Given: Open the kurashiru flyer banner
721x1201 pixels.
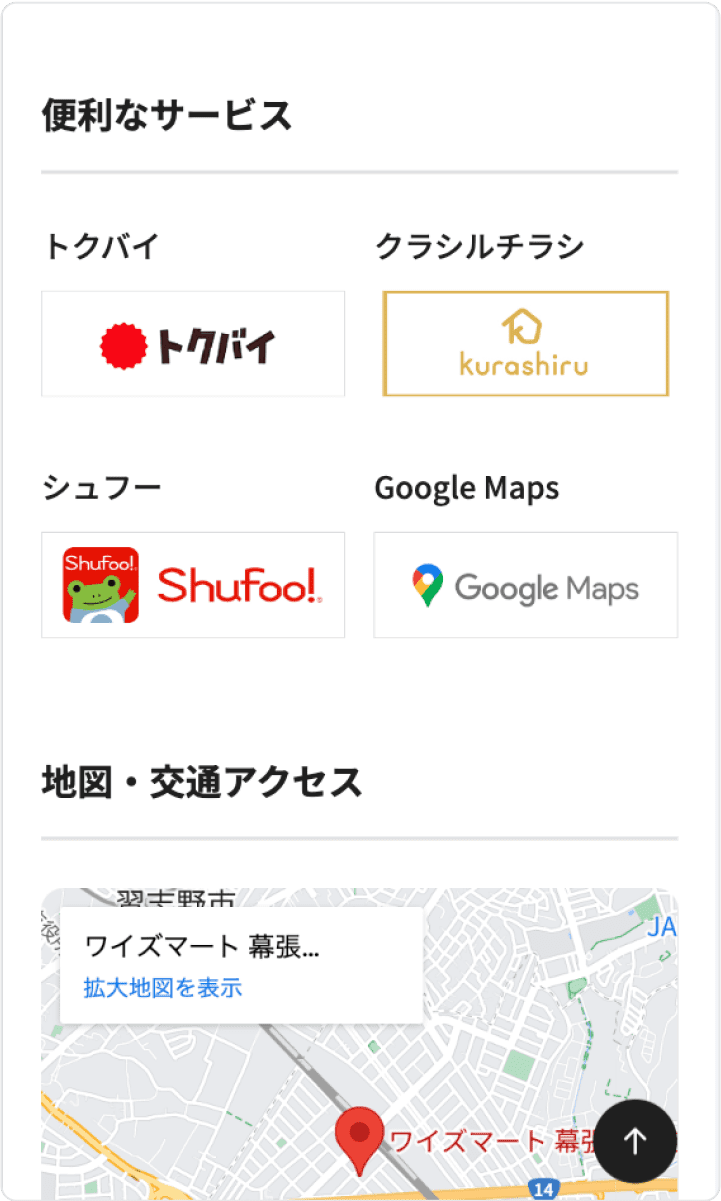Looking at the screenshot, I should [x=526, y=344].
